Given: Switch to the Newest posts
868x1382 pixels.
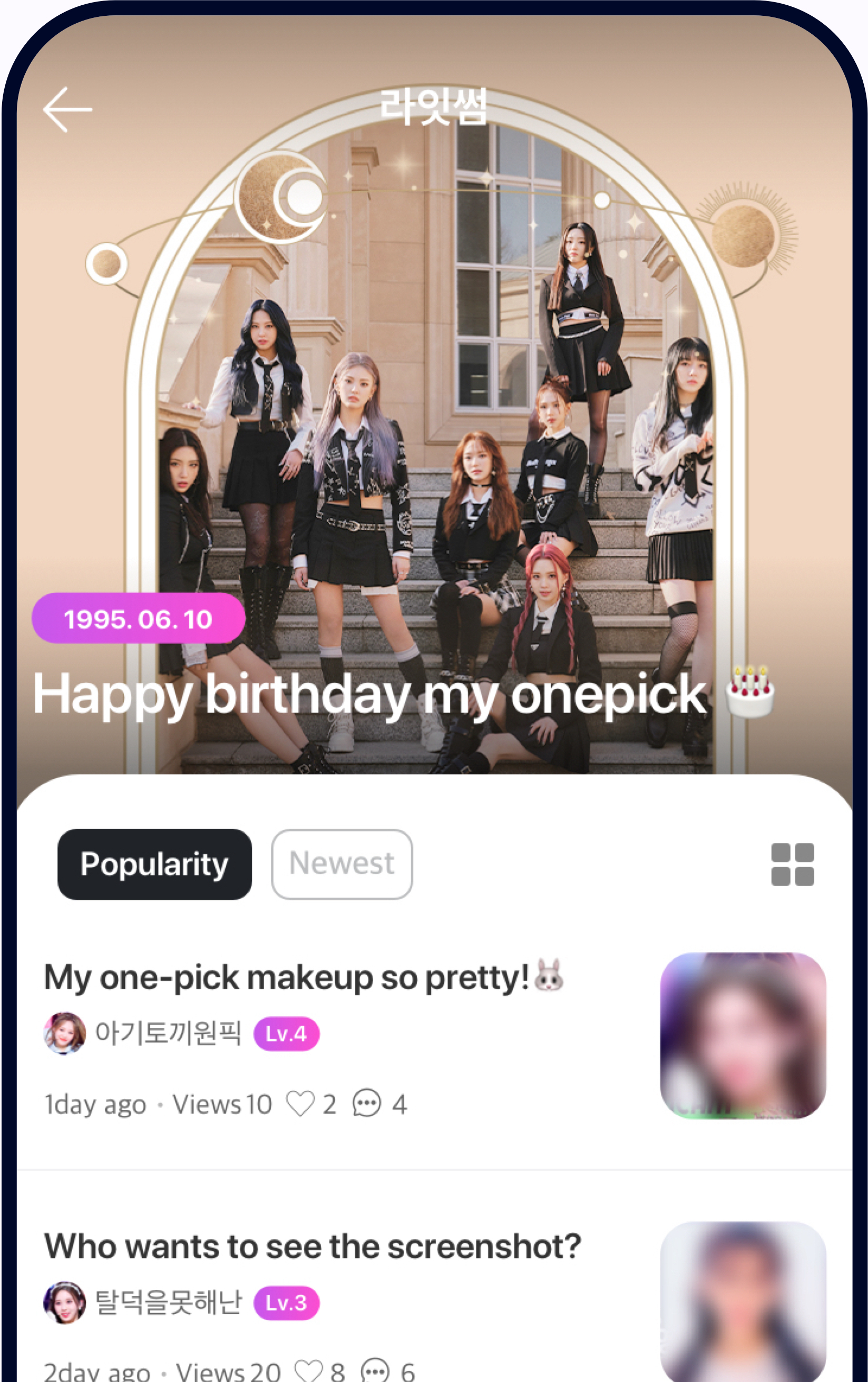Looking at the screenshot, I should pyautogui.click(x=342, y=864).
